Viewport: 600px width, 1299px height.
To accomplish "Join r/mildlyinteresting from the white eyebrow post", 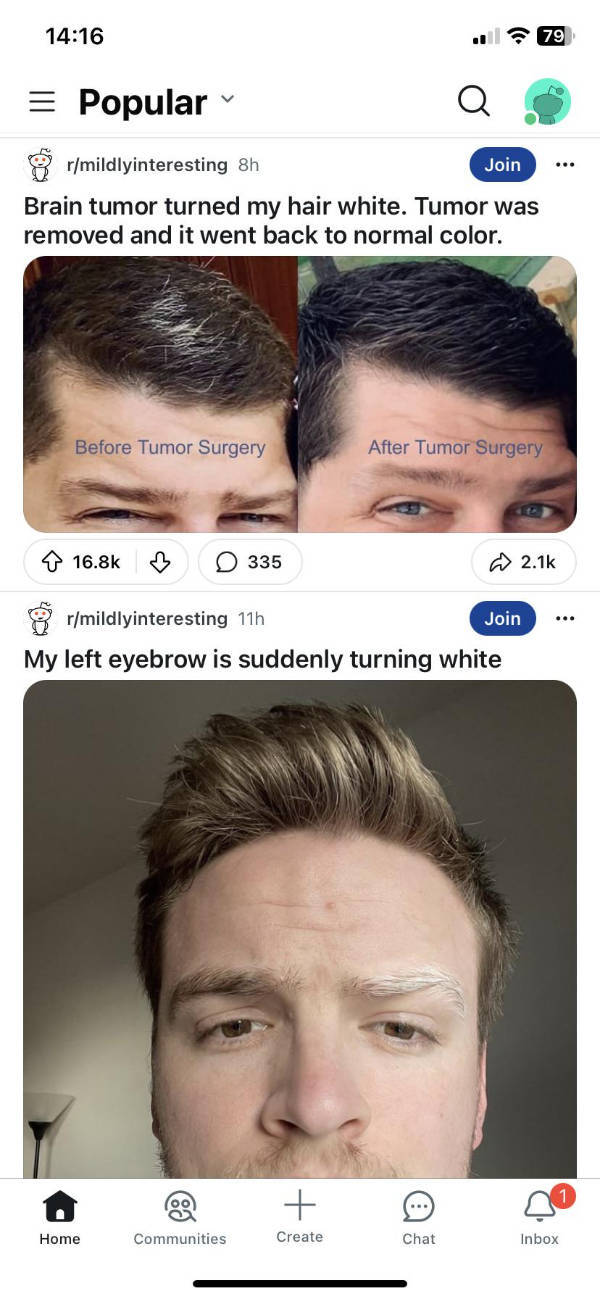I will pos(502,619).
